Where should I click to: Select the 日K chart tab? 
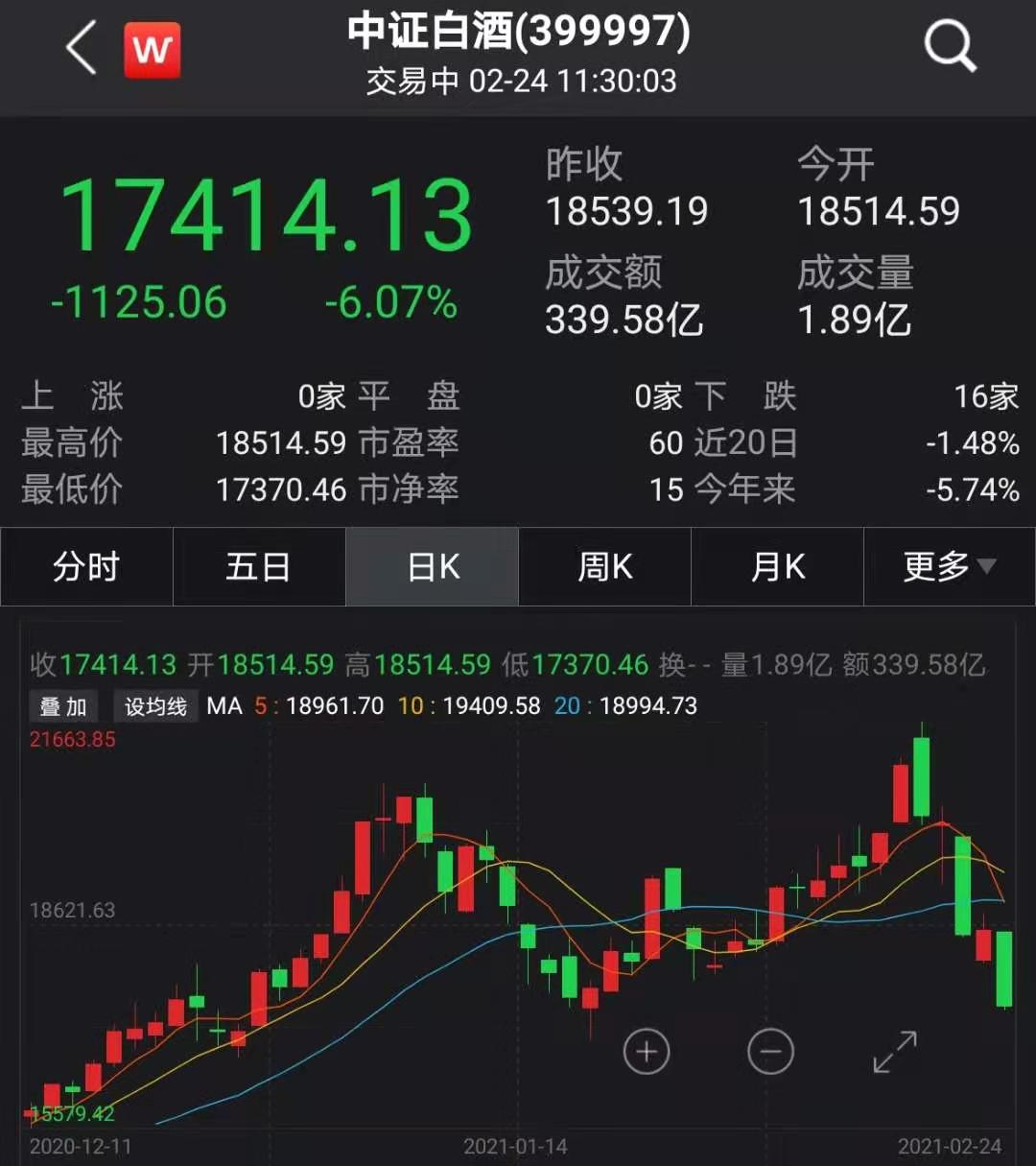pyautogui.click(x=433, y=567)
